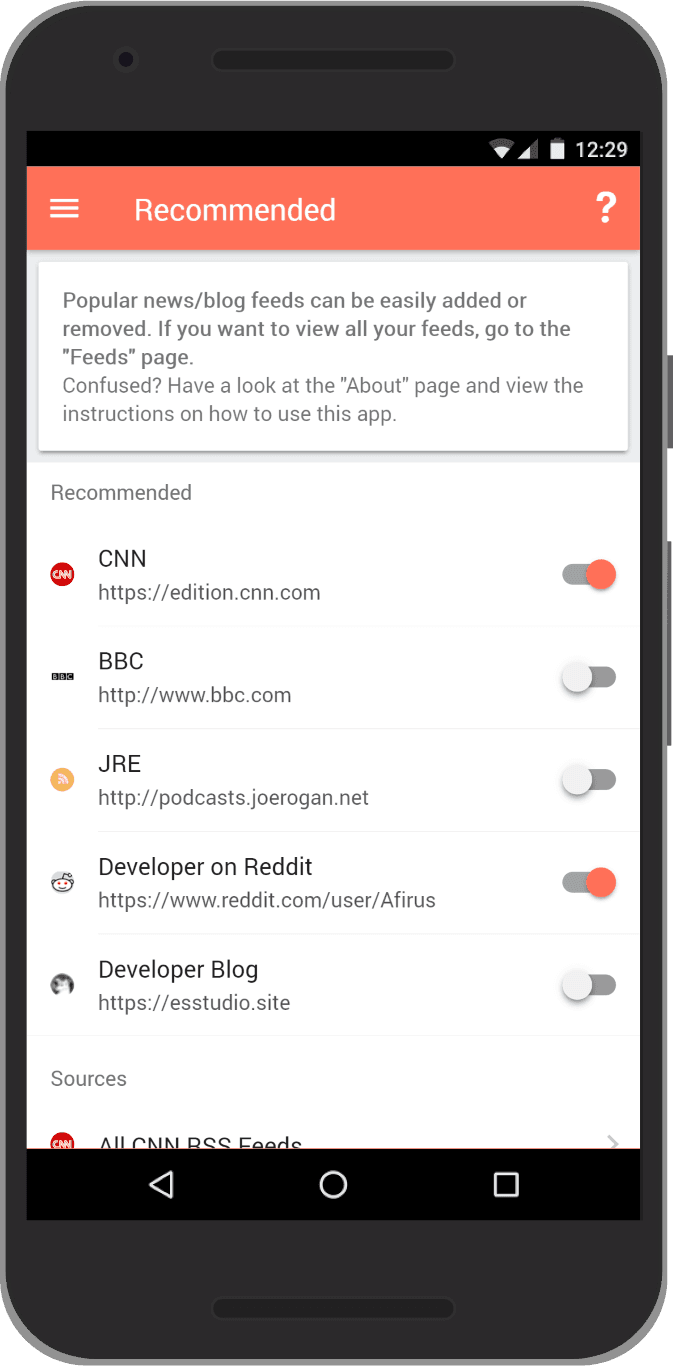673x1366 pixels.
Task: Tap the system back button
Action: [161, 1185]
